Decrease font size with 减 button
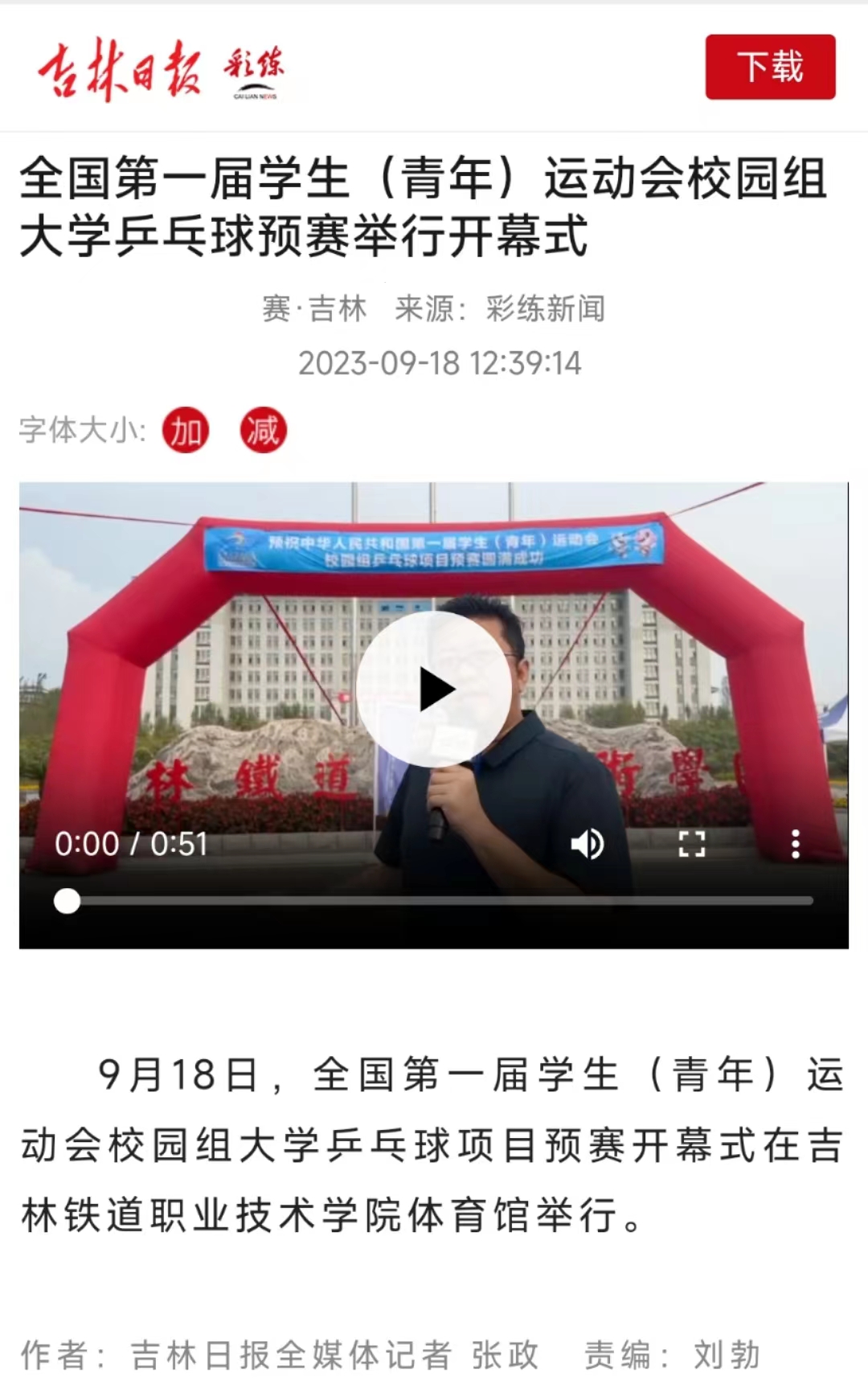This screenshot has height=1400, width=868. (263, 431)
